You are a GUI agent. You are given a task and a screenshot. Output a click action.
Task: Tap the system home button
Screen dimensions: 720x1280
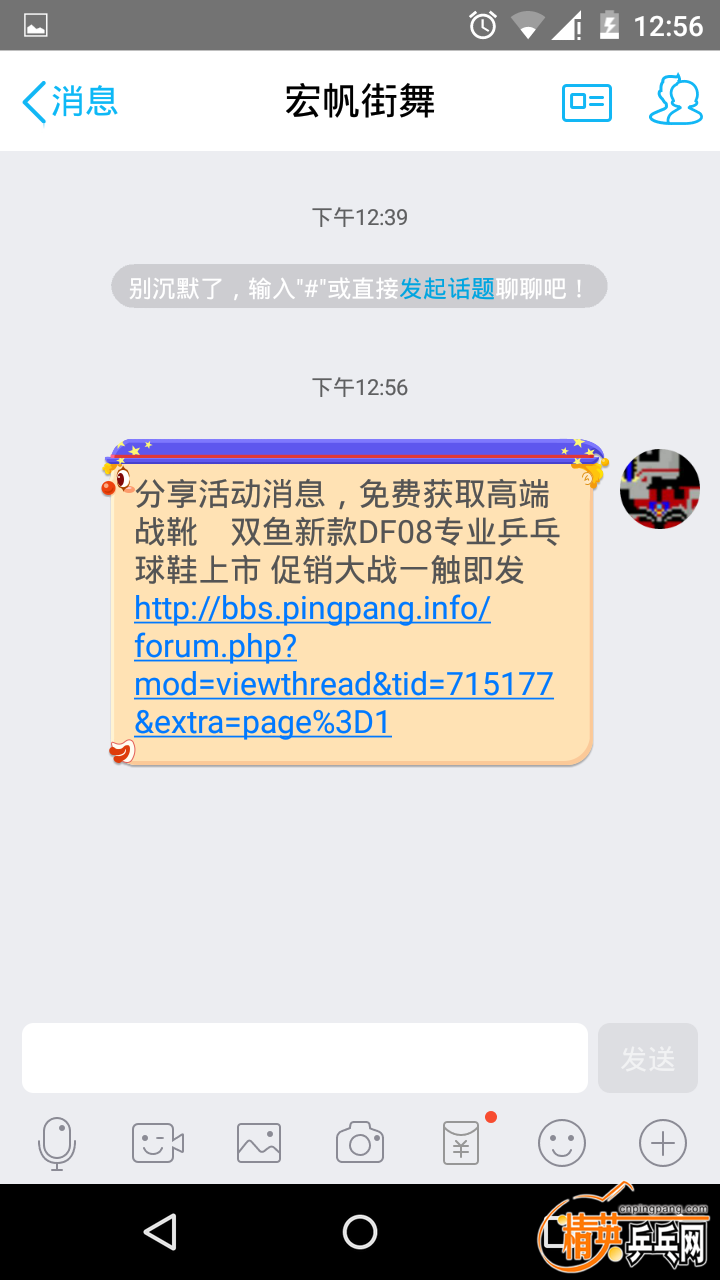point(360,1232)
